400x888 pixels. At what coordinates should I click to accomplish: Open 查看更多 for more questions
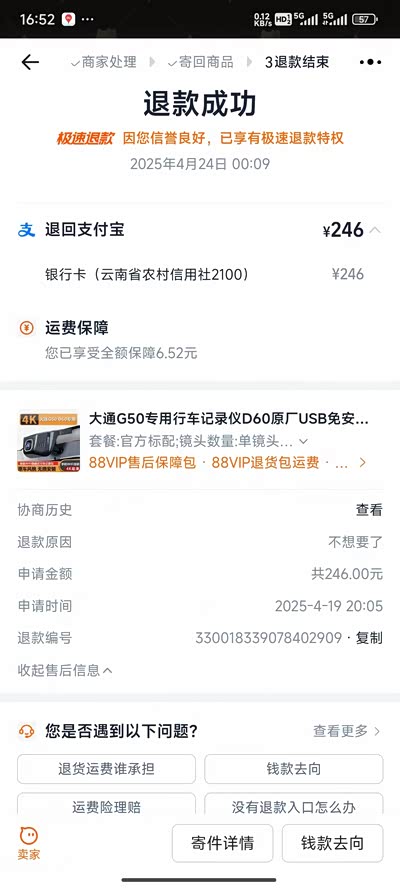347,731
